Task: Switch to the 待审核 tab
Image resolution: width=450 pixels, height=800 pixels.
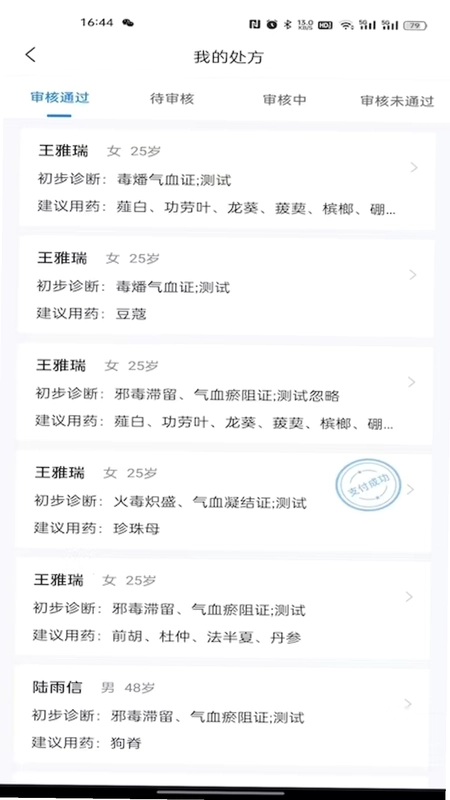Action: (x=172, y=98)
